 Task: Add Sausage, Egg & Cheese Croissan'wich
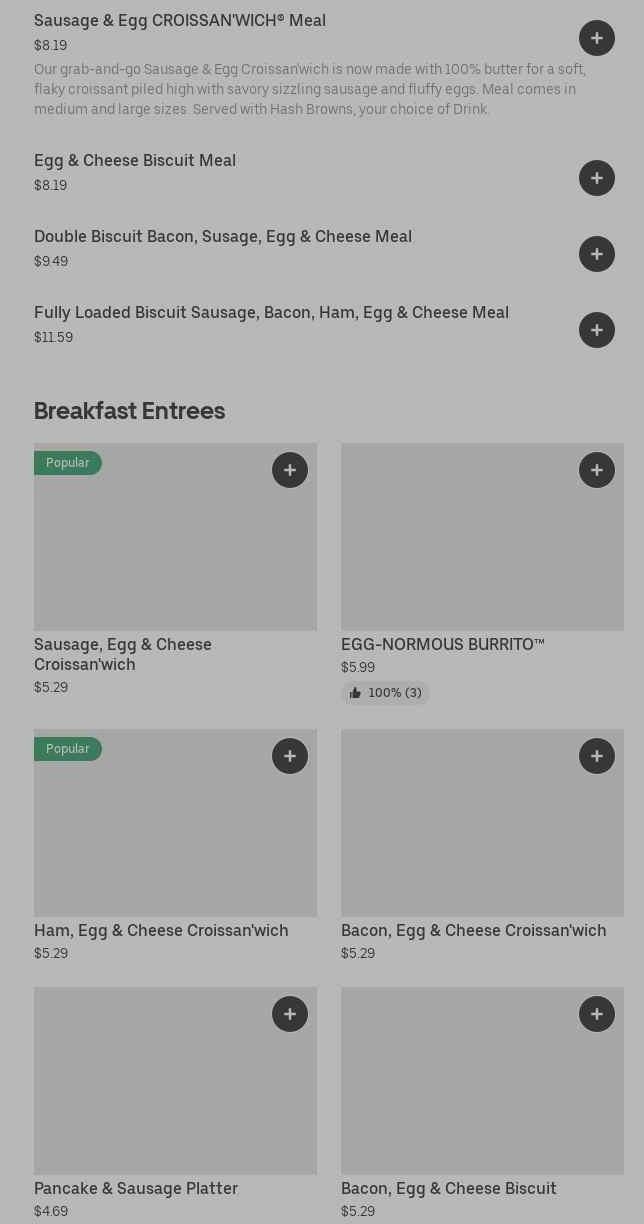[290, 470]
